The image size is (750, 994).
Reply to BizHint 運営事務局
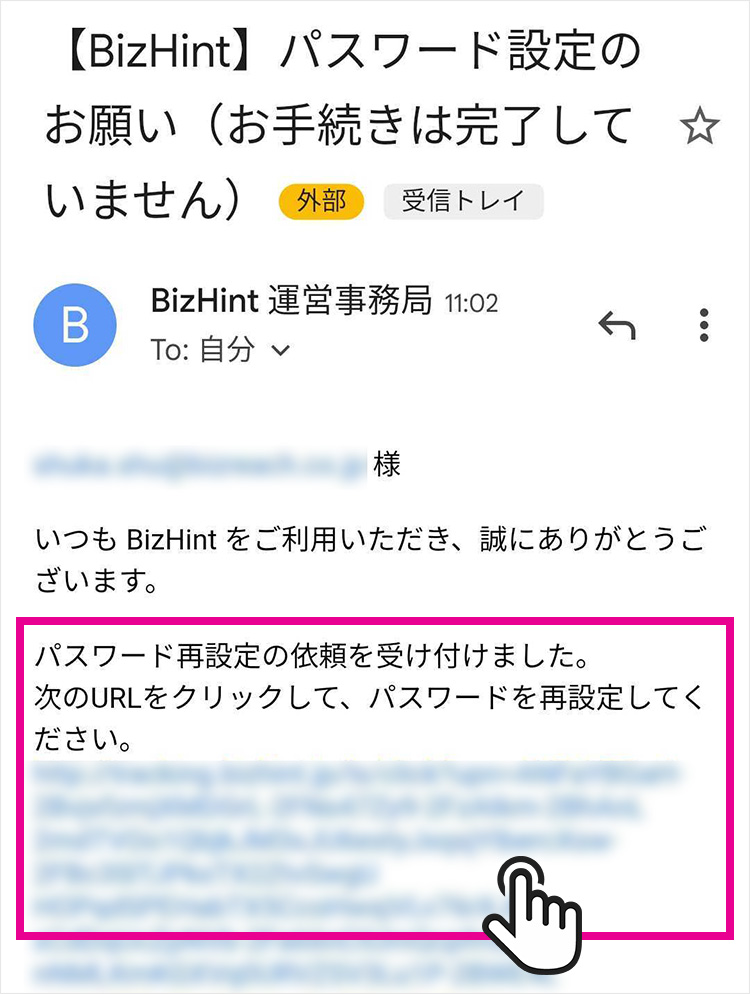[x=617, y=325]
